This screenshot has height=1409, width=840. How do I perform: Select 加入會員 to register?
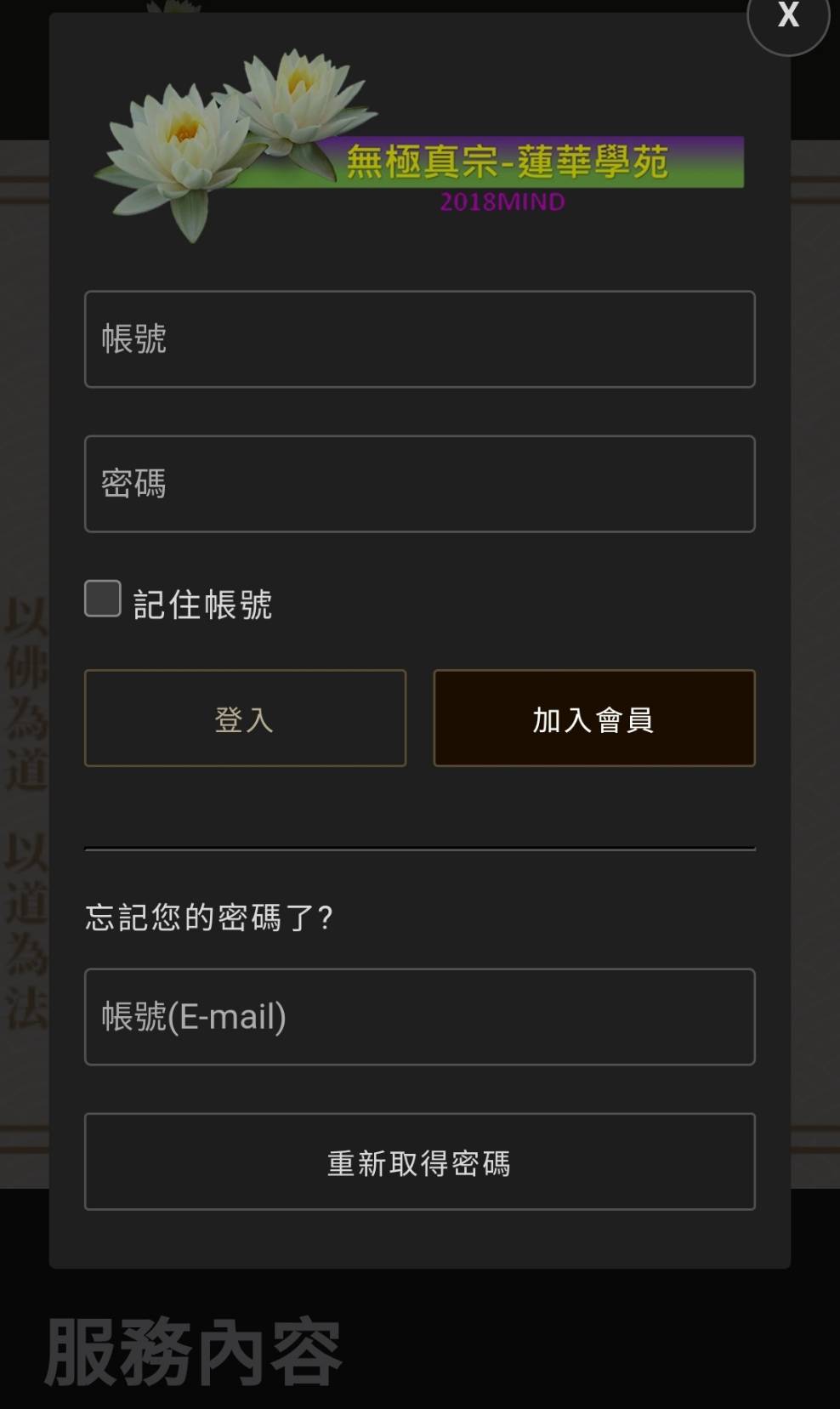(x=594, y=719)
